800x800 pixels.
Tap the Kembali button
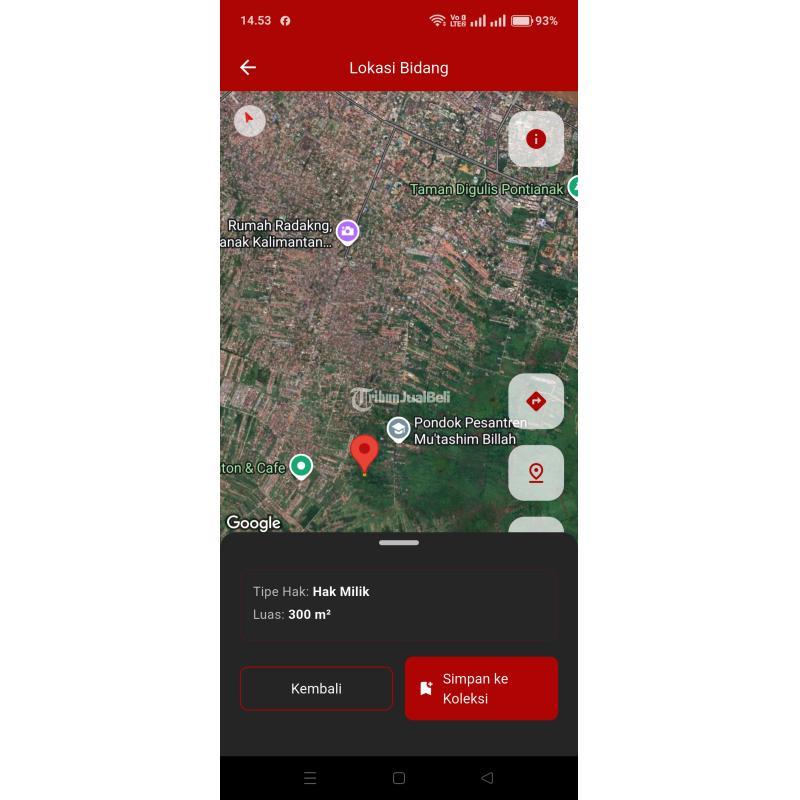click(x=316, y=689)
